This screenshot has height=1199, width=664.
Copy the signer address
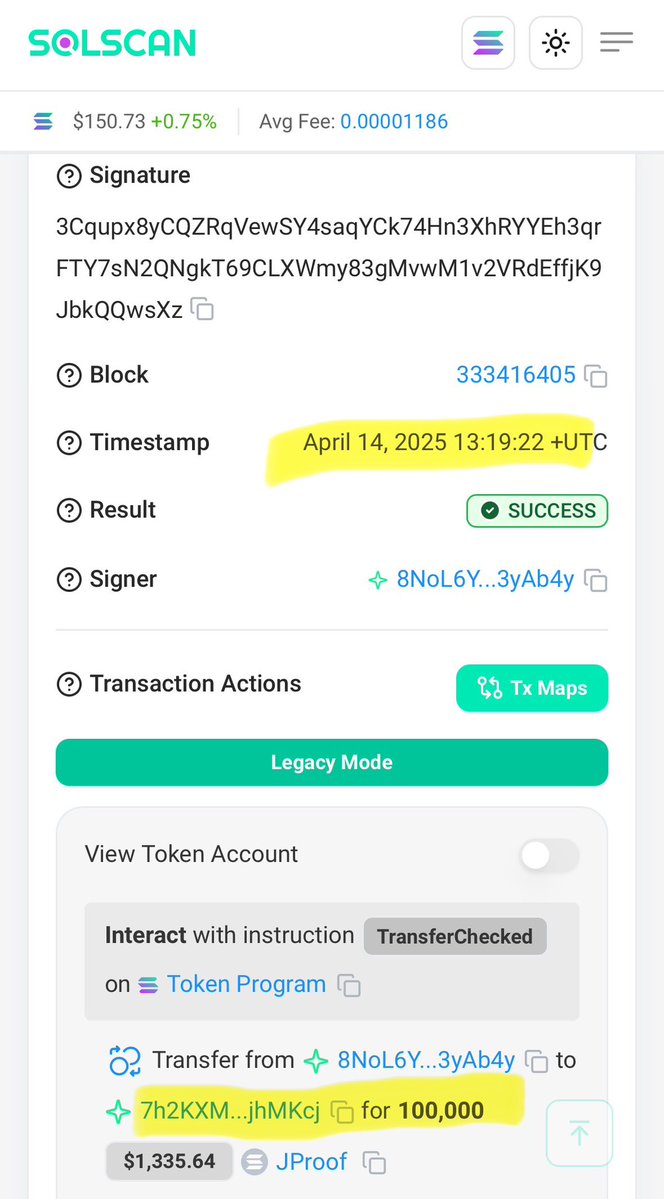596,580
